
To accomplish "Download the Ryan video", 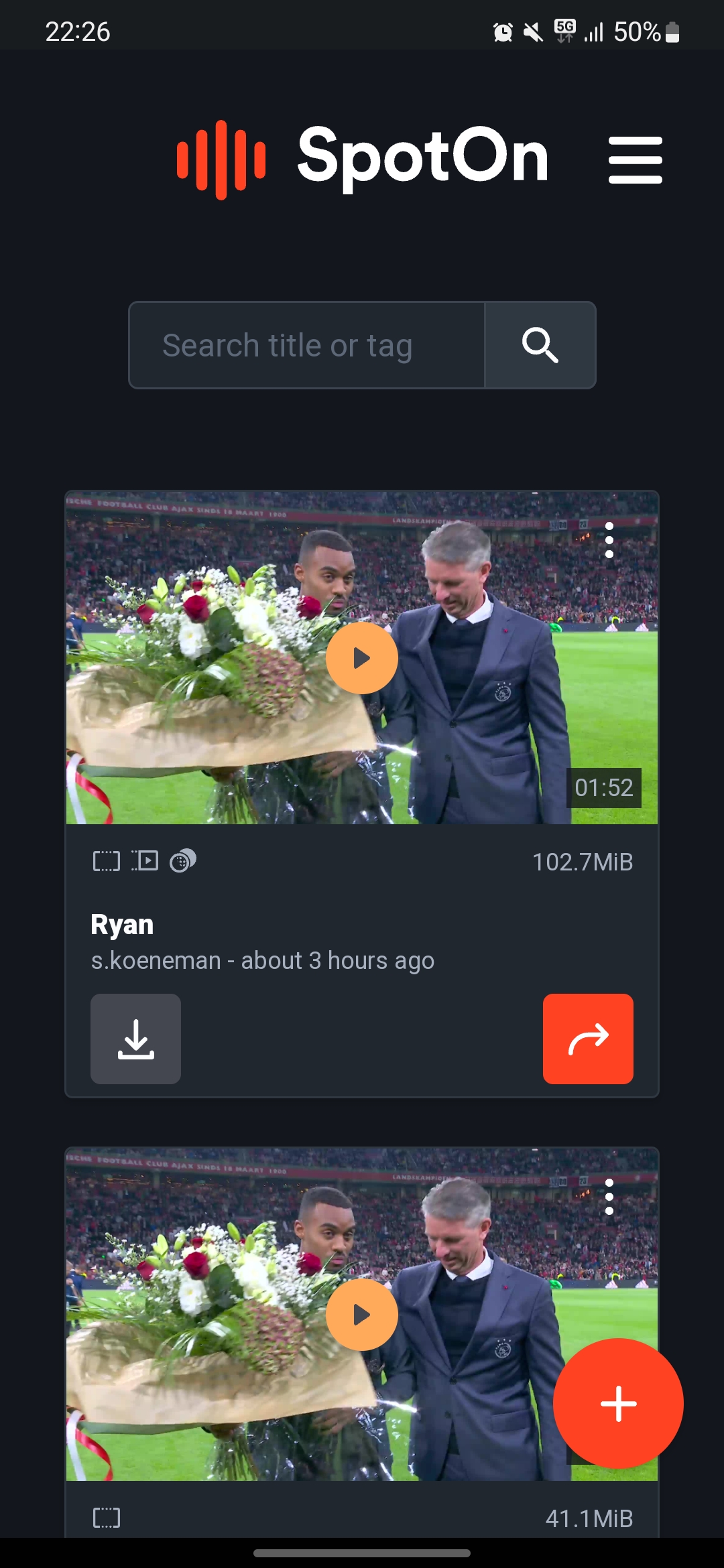I will pyautogui.click(x=136, y=1039).
